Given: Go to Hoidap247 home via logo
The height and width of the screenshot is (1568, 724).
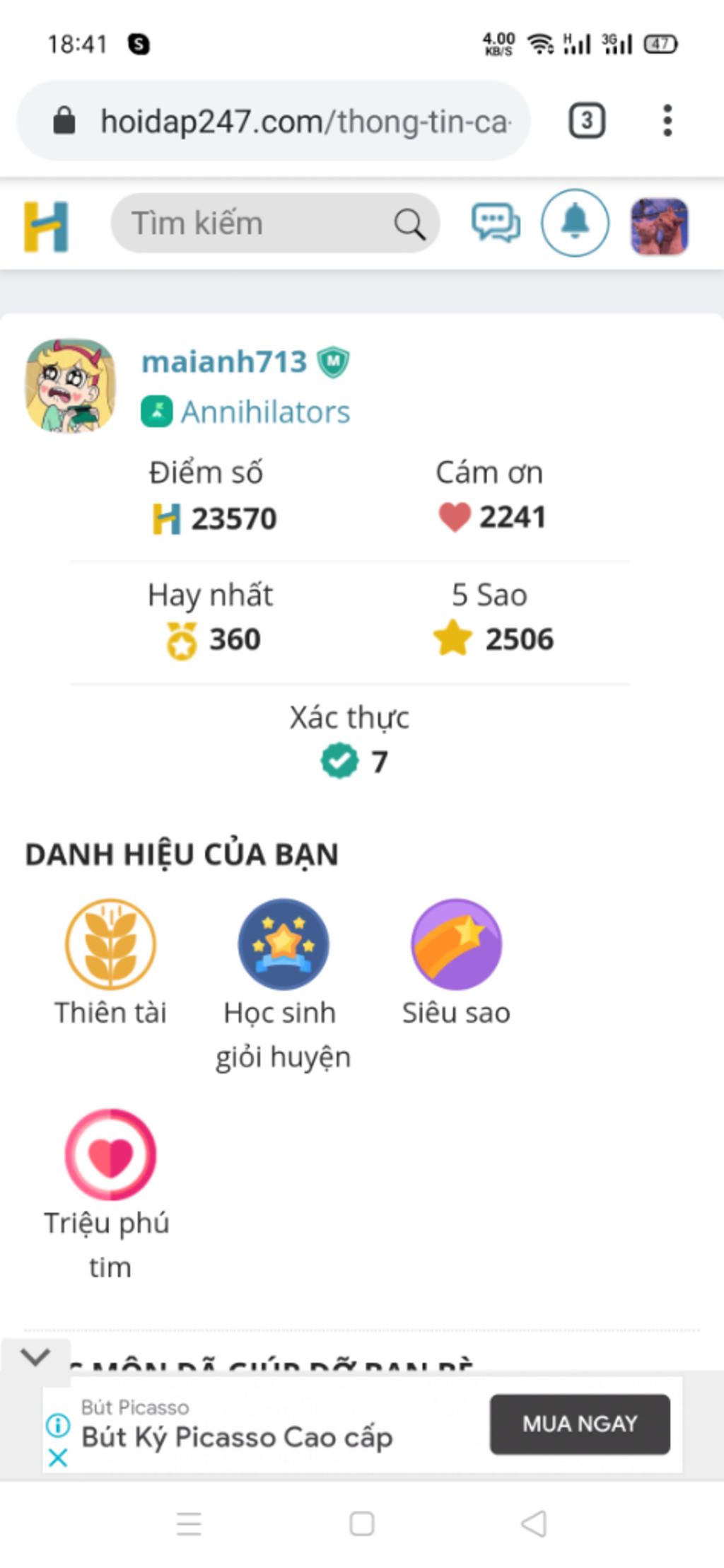Looking at the screenshot, I should pos(46,226).
